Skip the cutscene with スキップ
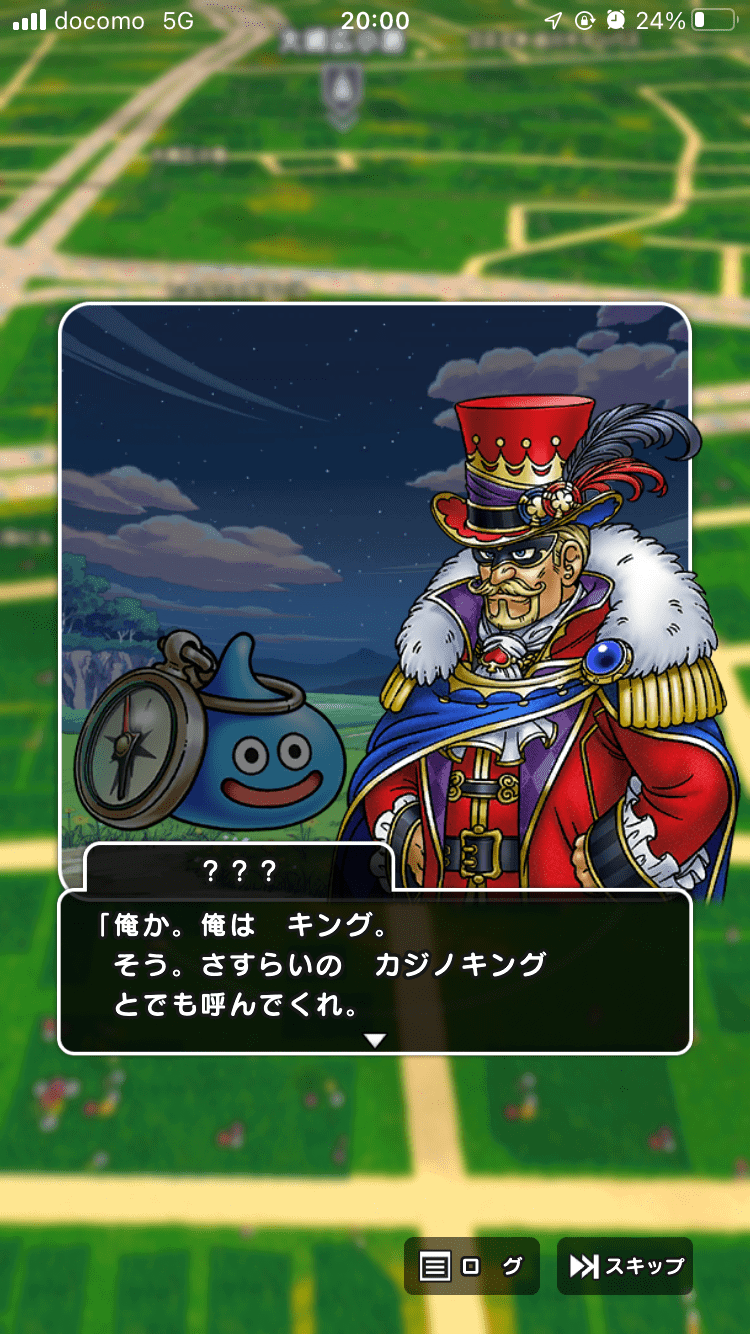The width and height of the screenshot is (750, 1334). [x=625, y=1266]
